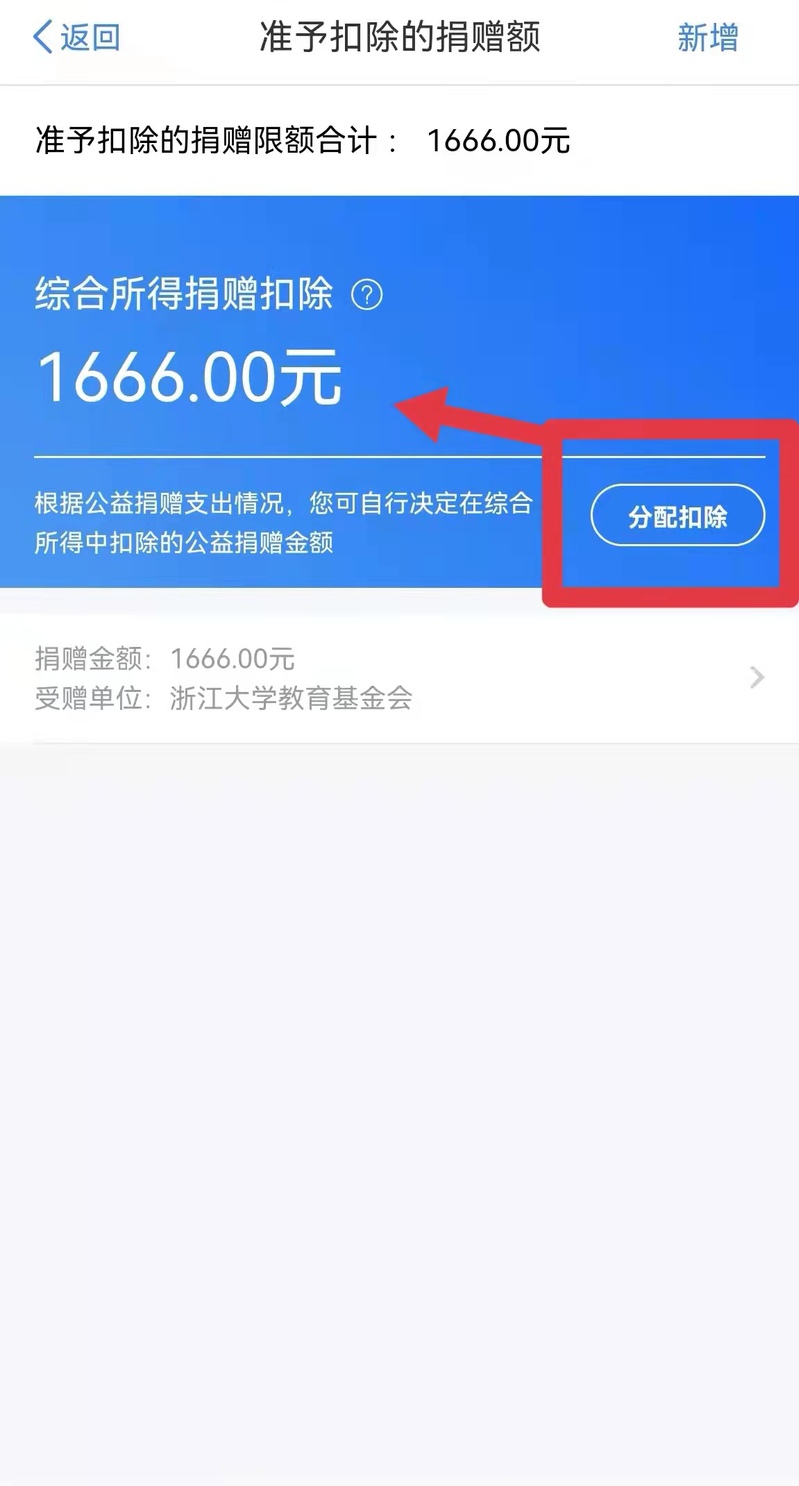Open help icon beside 综合所得捐赠扣除

[x=367, y=295]
